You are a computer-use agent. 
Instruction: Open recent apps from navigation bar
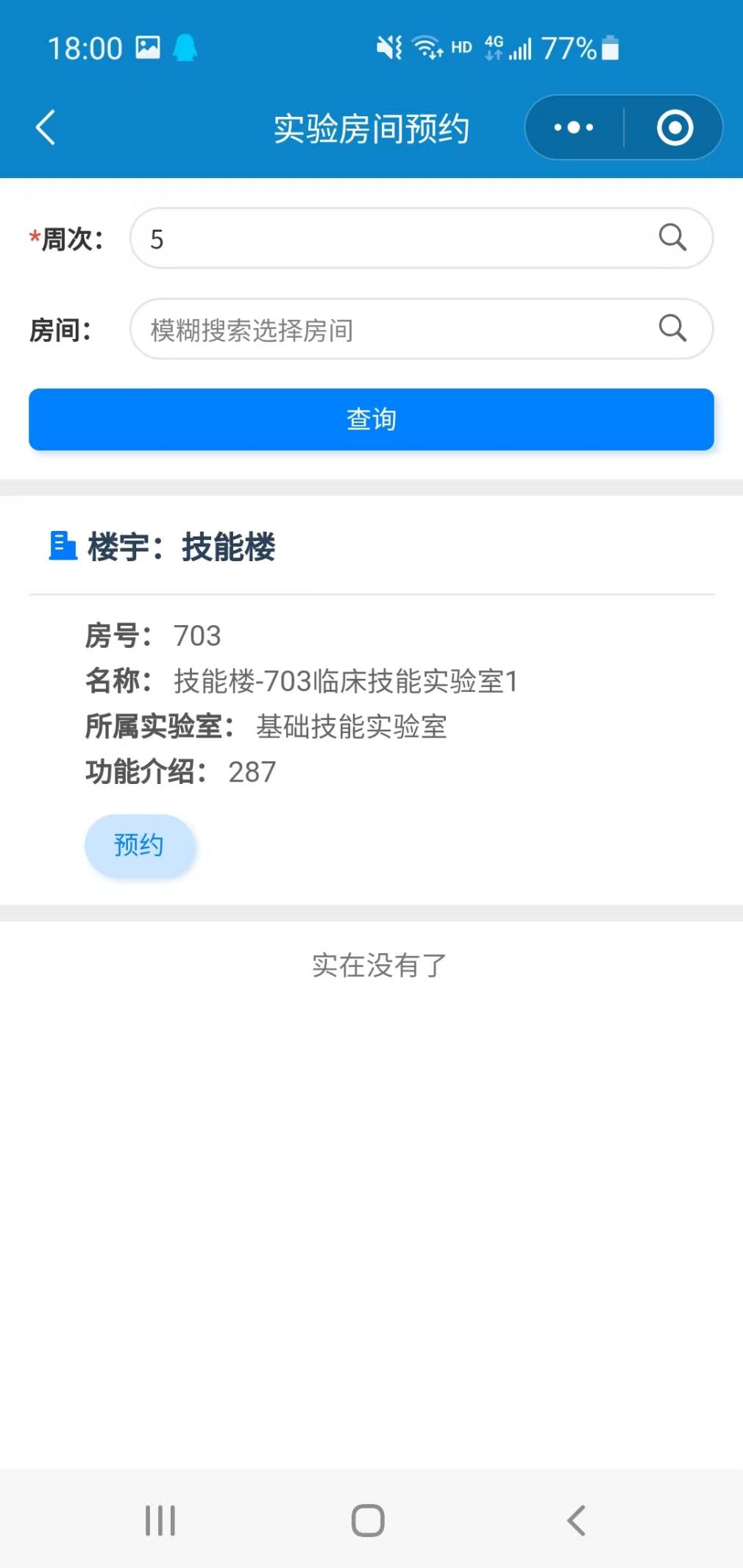coord(160,1520)
